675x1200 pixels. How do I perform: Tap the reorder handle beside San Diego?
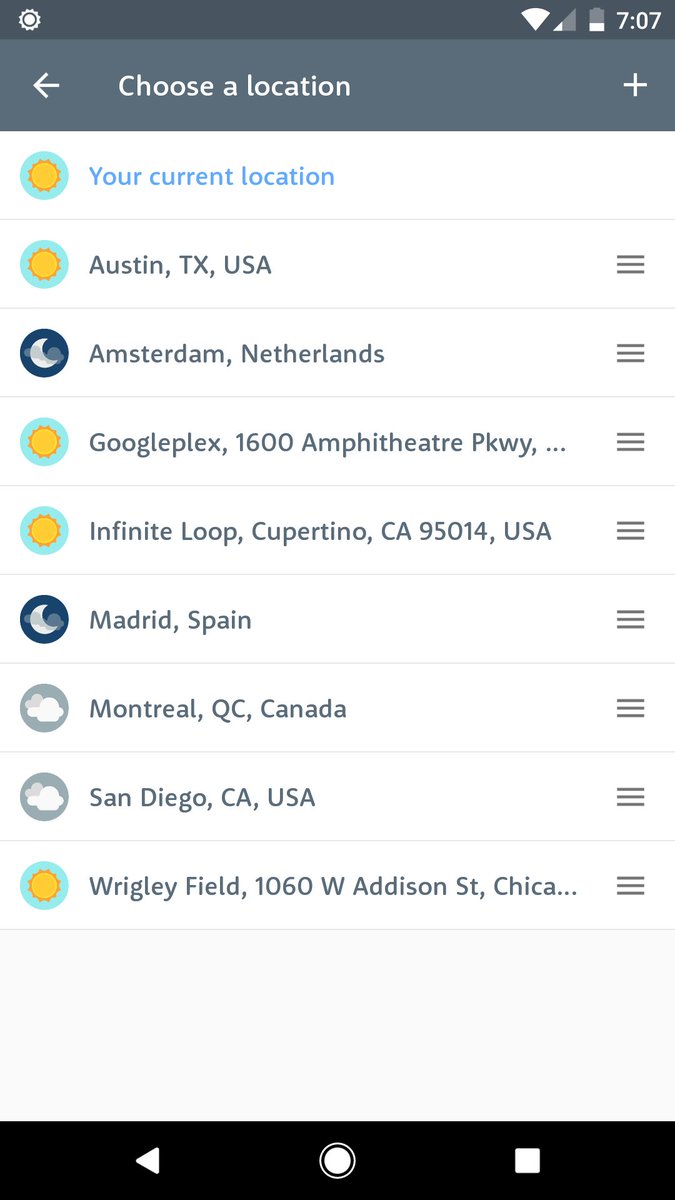click(630, 797)
